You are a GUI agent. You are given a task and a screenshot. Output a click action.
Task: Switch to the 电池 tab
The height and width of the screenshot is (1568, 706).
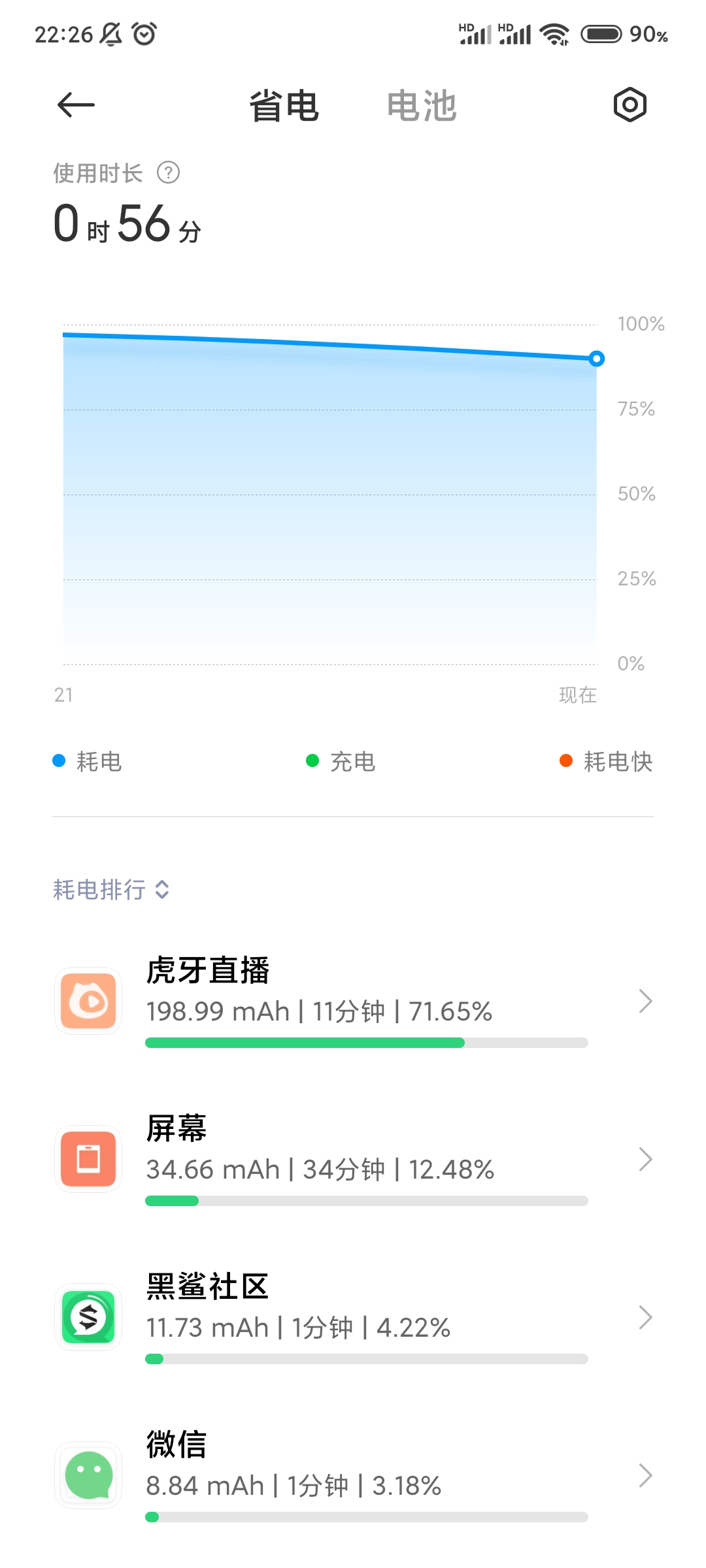(x=422, y=106)
